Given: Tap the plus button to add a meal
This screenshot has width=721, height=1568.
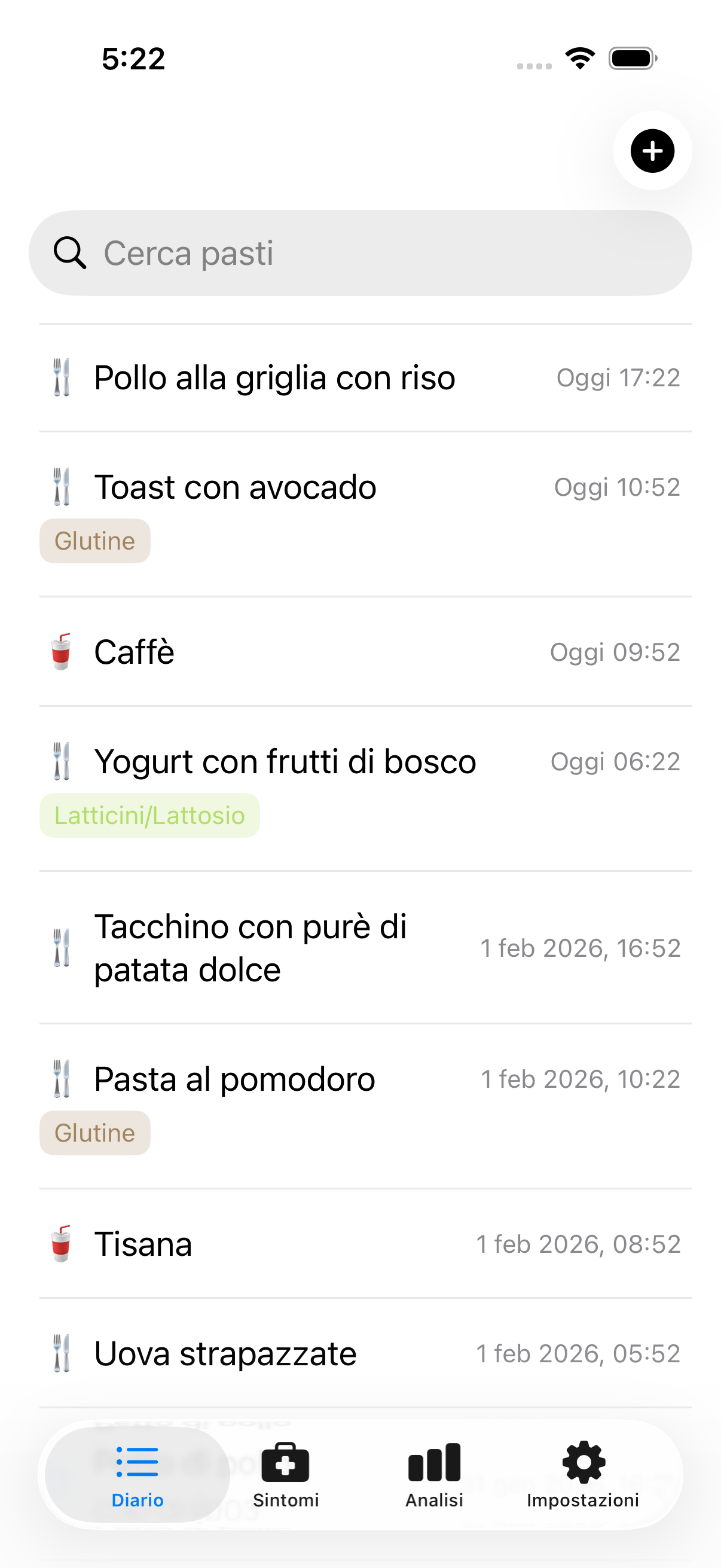Looking at the screenshot, I should pyautogui.click(x=652, y=151).
